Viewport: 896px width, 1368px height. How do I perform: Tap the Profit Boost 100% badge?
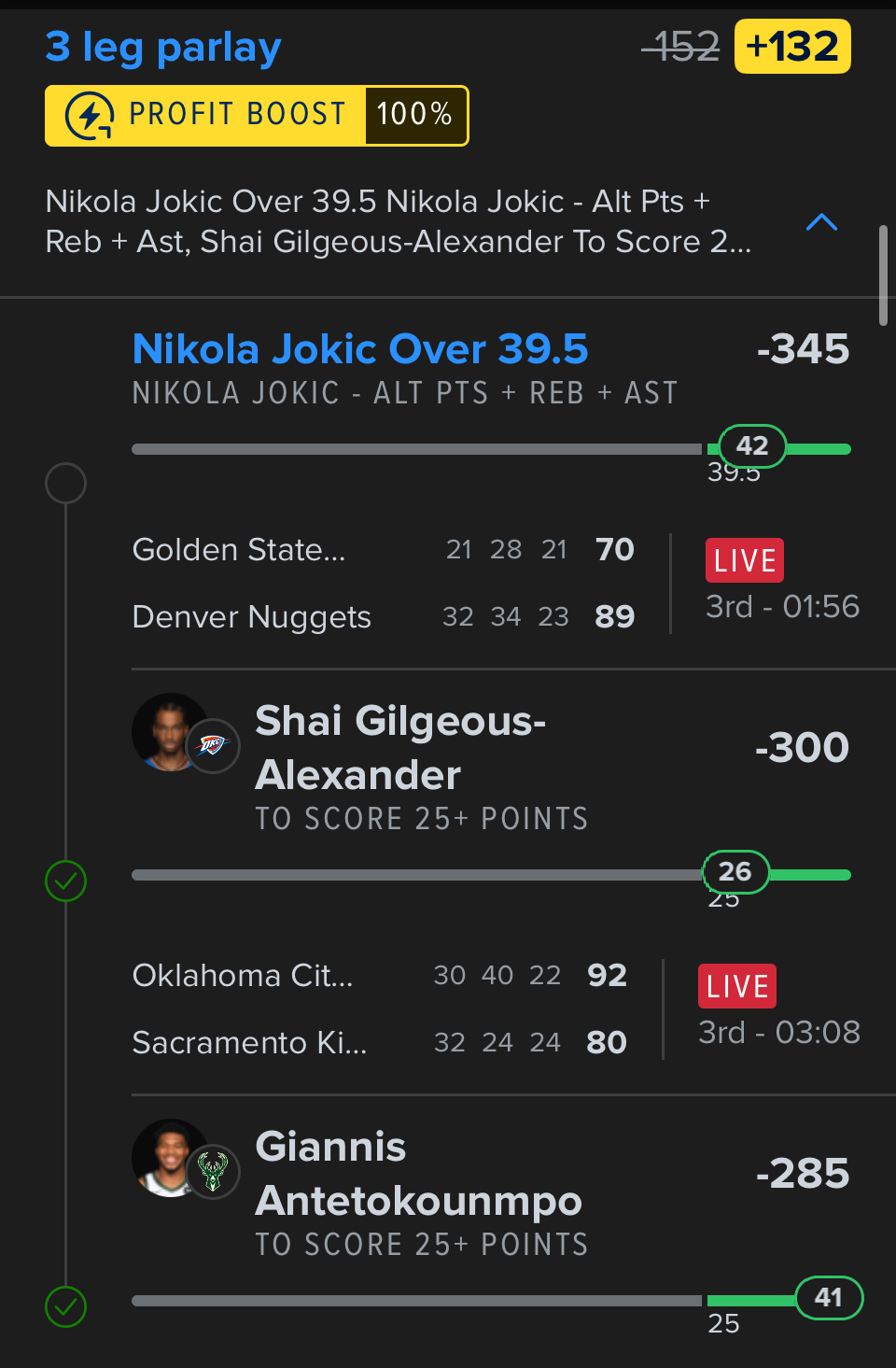(257, 116)
